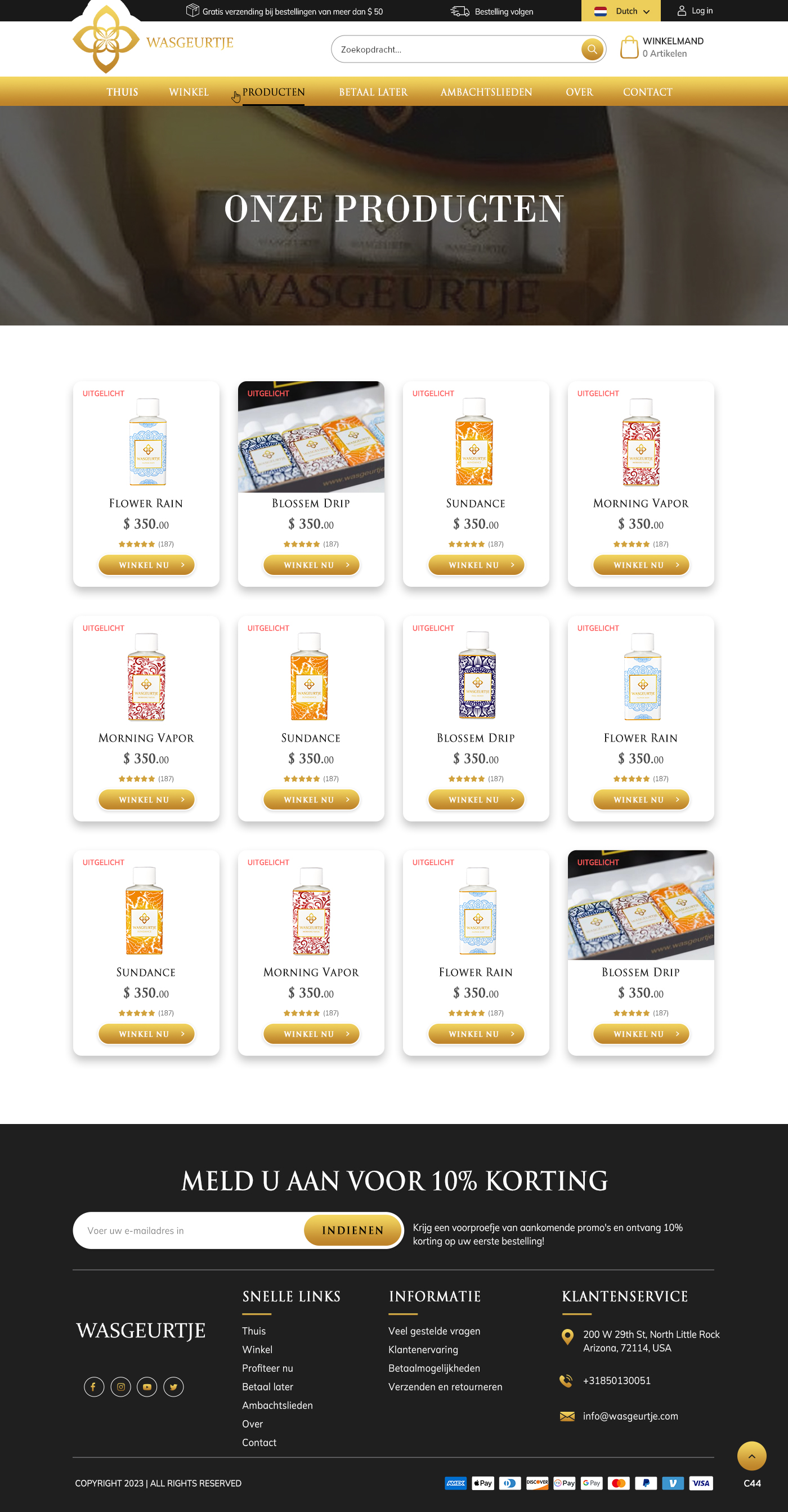Screen dimensions: 788x1512
Task: Open the Facebook social icon
Action: point(94,1387)
